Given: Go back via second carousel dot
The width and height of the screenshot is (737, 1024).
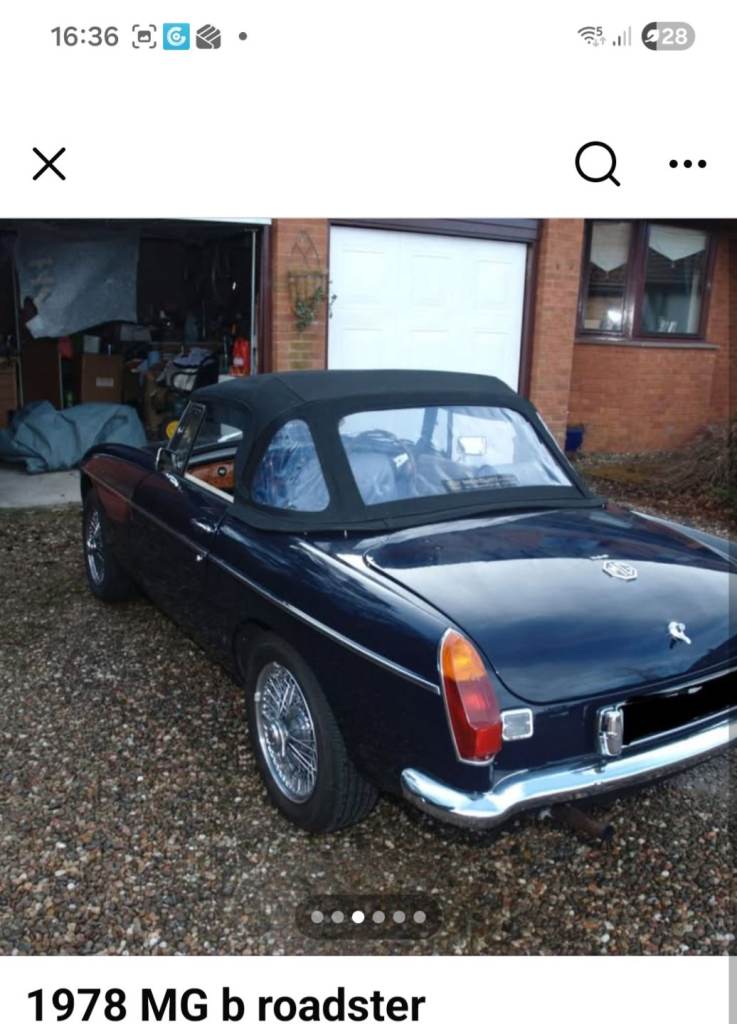Looking at the screenshot, I should pos(337,915).
